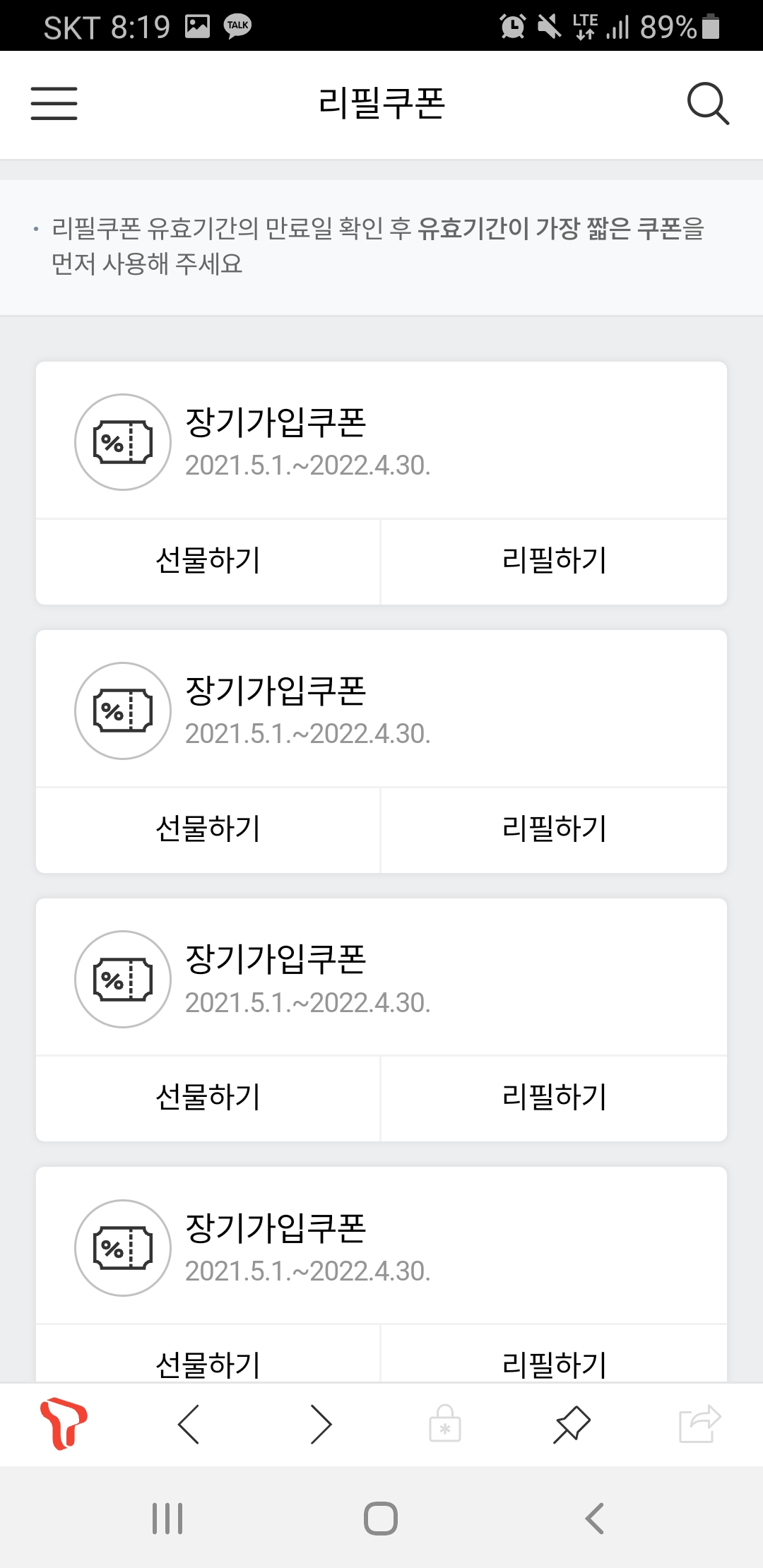Open the hamburger drawer menu
Viewport: 763px width, 1568px height.
(x=54, y=104)
